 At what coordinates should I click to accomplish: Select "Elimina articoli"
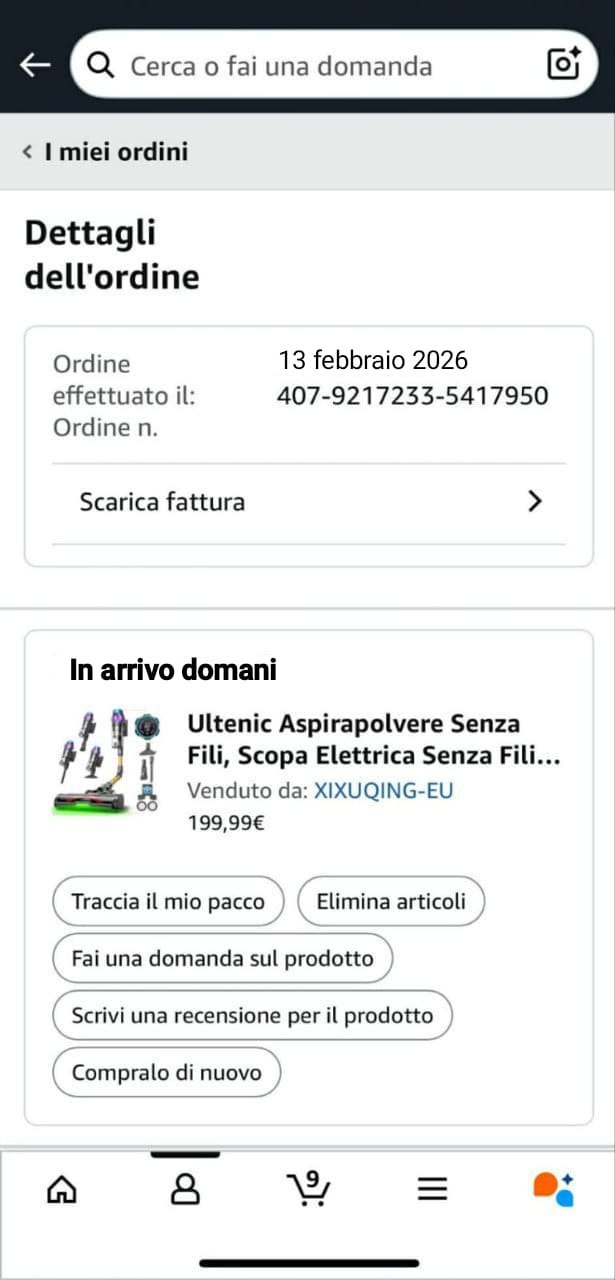coord(391,902)
